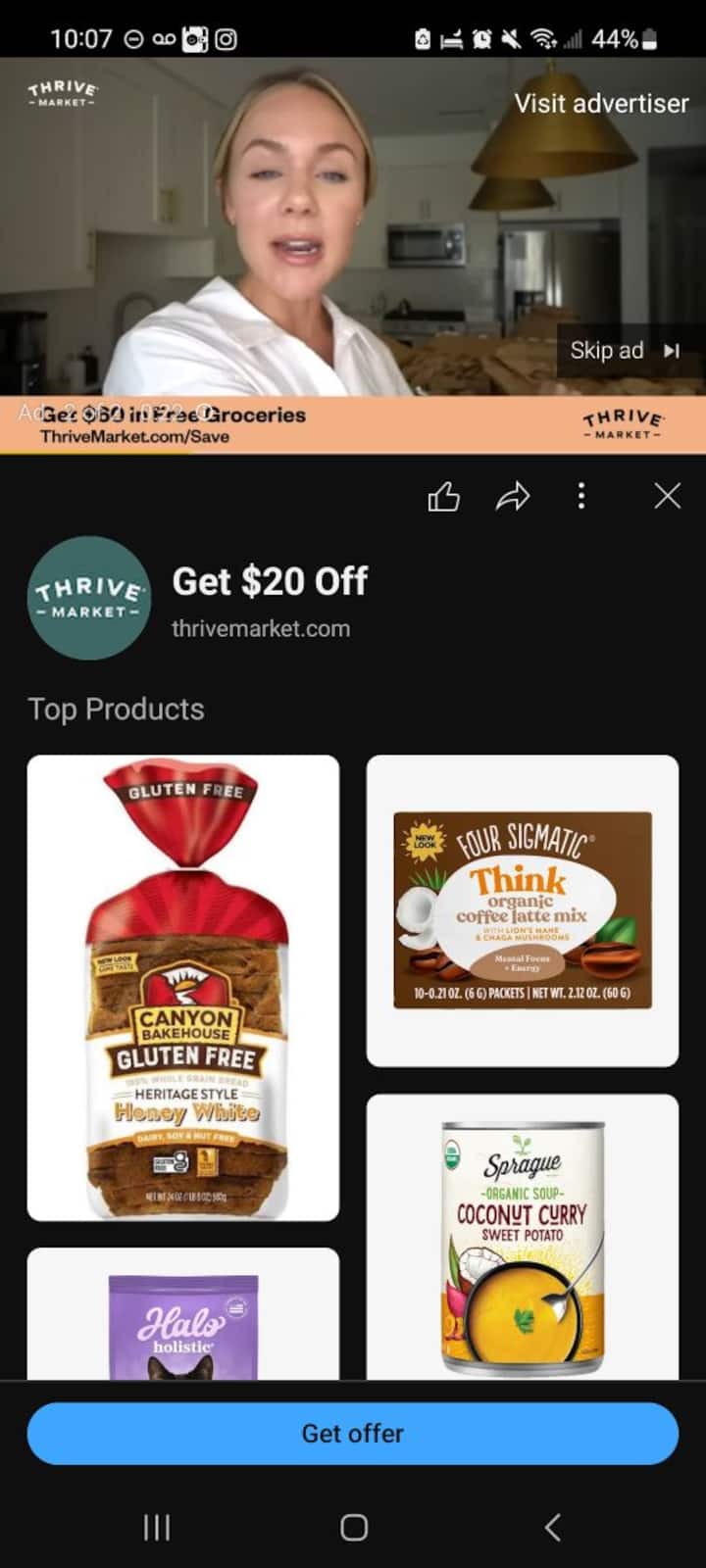Tap Visit advertiser link
Image resolution: width=706 pixels, height=1568 pixels.
click(601, 103)
